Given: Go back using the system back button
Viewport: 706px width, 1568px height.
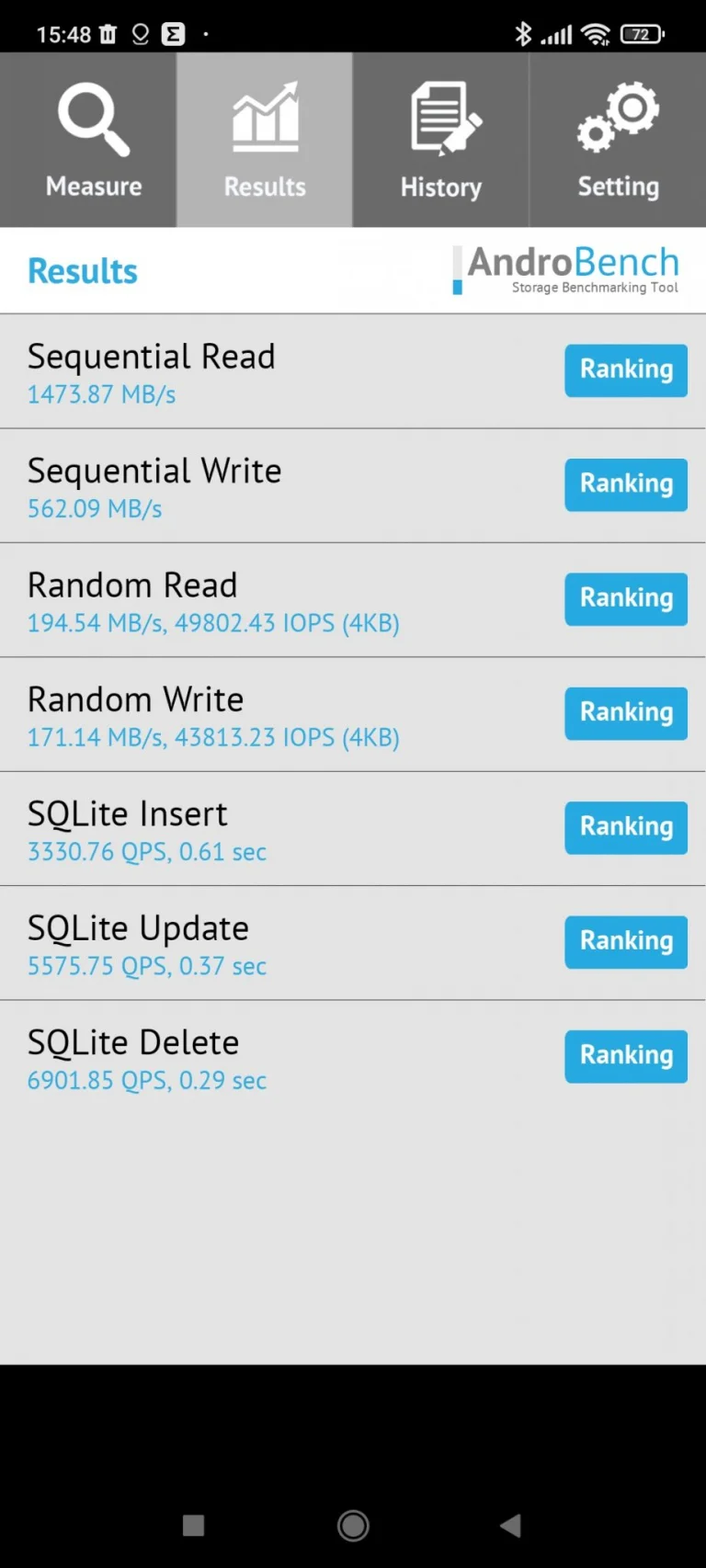Looking at the screenshot, I should coord(511,1526).
